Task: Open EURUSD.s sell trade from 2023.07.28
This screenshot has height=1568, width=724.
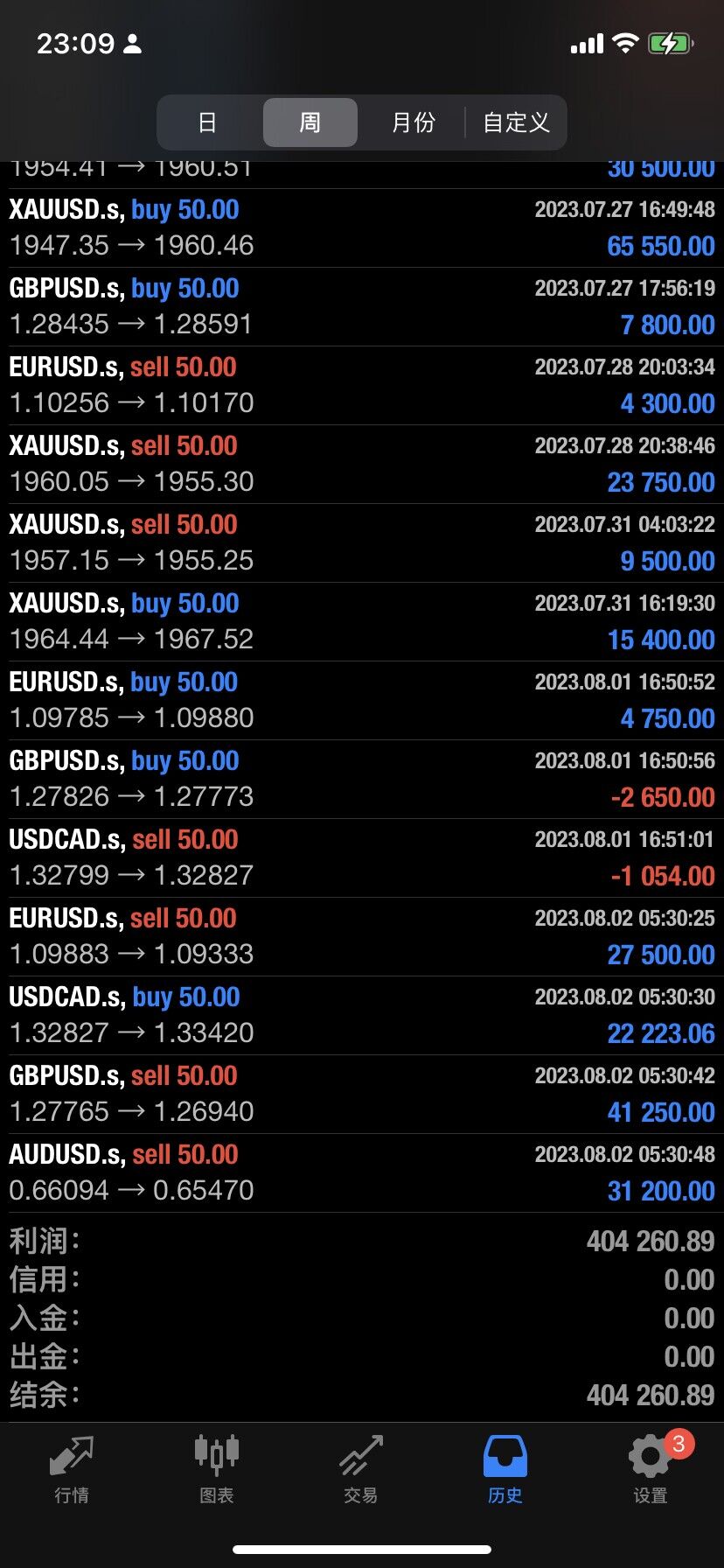Action: (362, 385)
